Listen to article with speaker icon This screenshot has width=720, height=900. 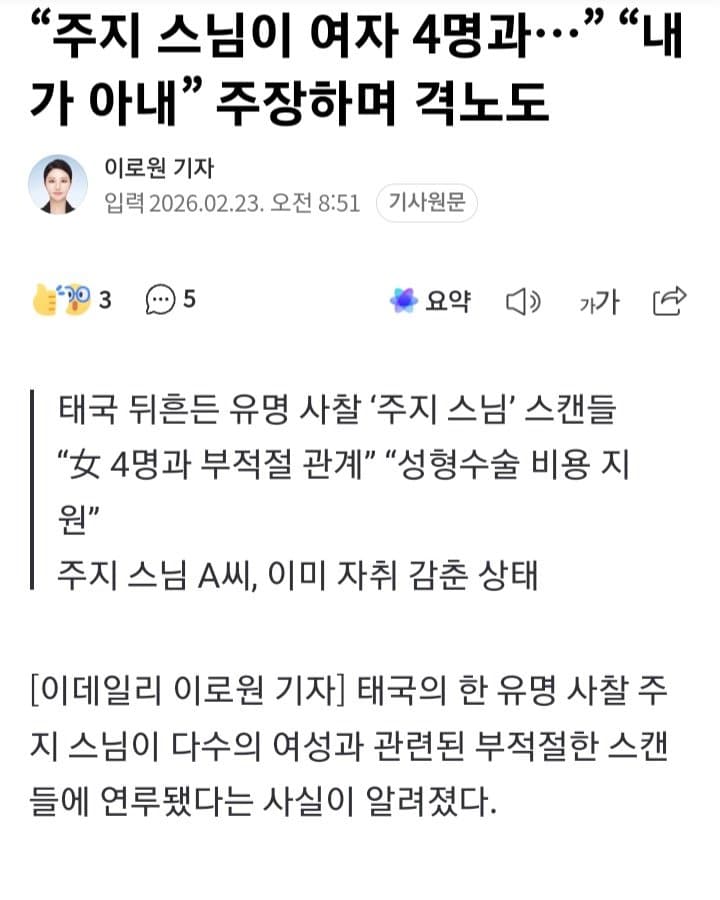pyautogui.click(x=523, y=301)
